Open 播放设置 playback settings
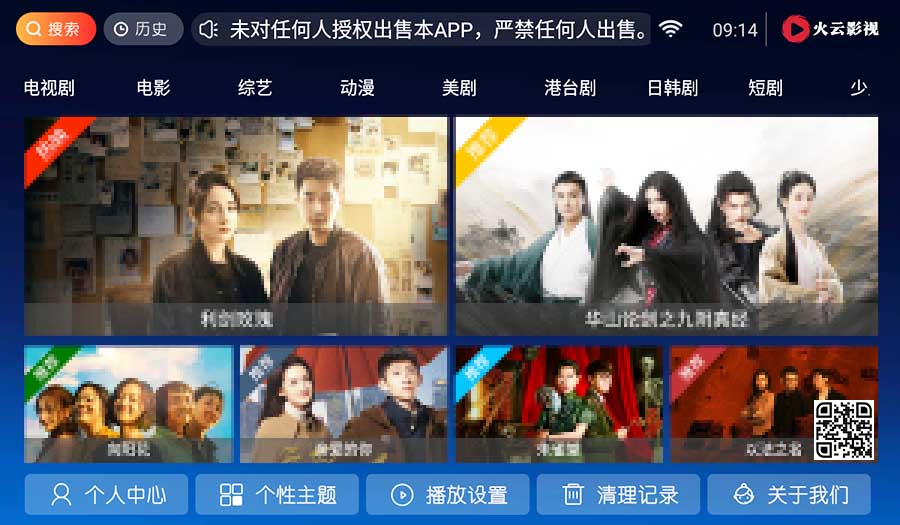This screenshot has width=900, height=525. pyautogui.click(x=449, y=494)
